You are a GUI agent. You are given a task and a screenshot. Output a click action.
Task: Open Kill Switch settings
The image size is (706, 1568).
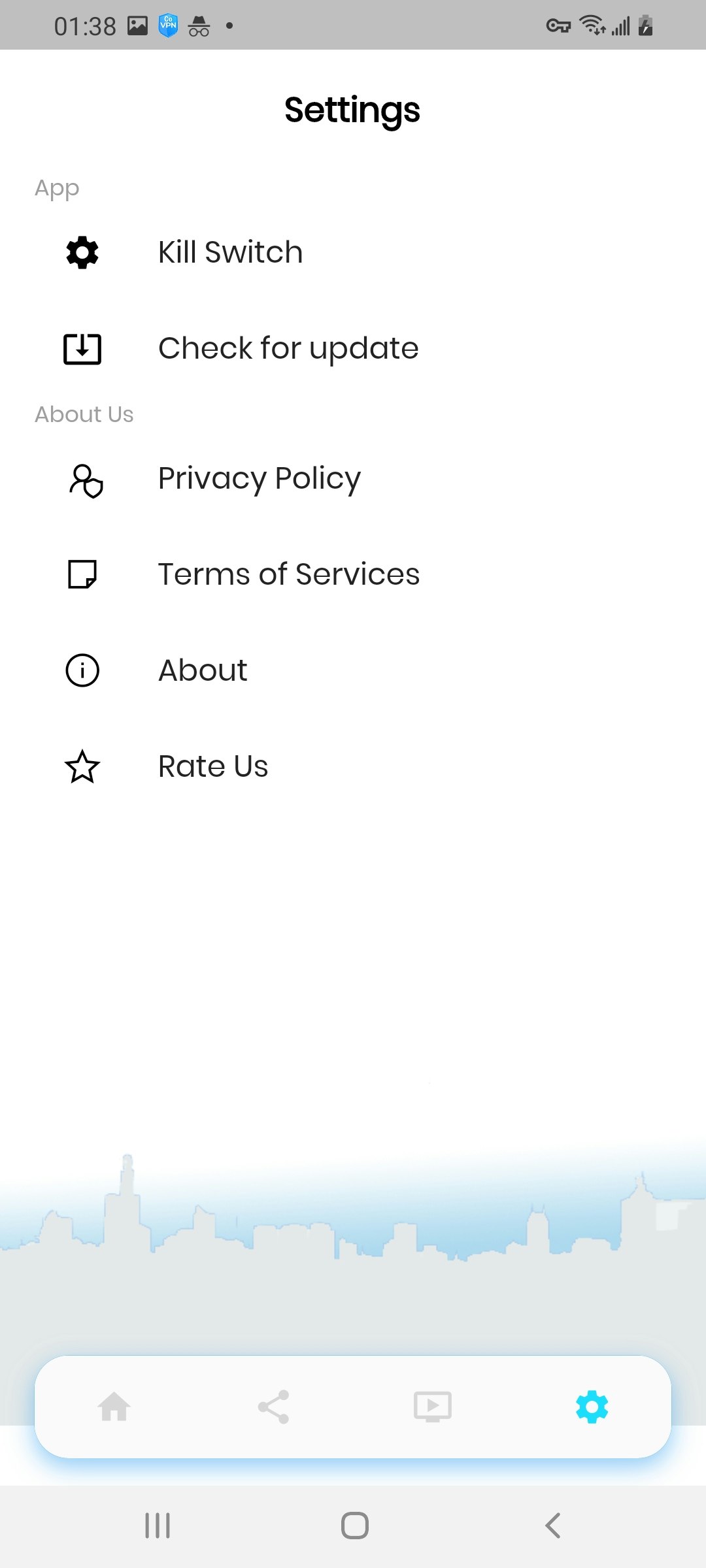pyautogui.click(x=229, y=252)
